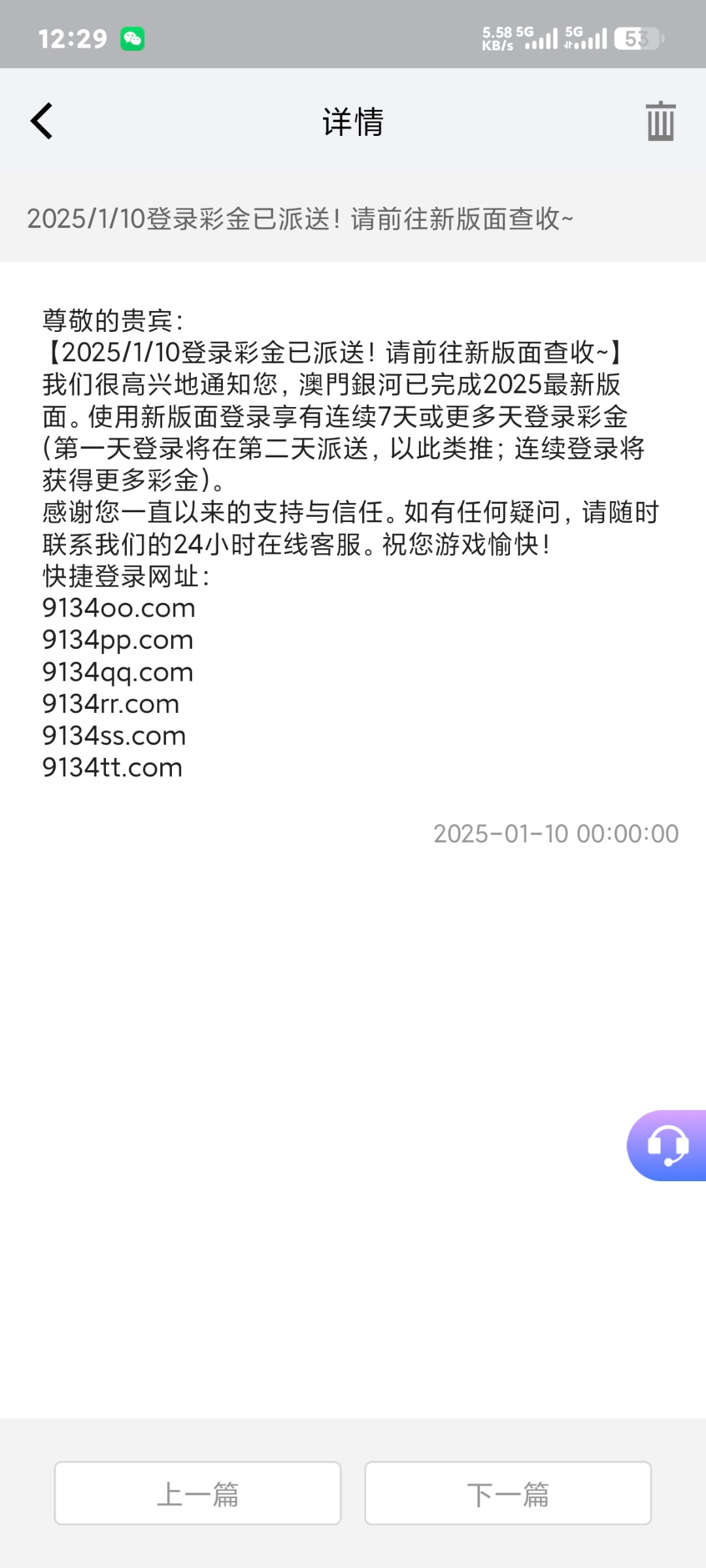Viewport: 706px width, 1568px height.
Task: Delete this message with the trash icon
Action: 660,122
